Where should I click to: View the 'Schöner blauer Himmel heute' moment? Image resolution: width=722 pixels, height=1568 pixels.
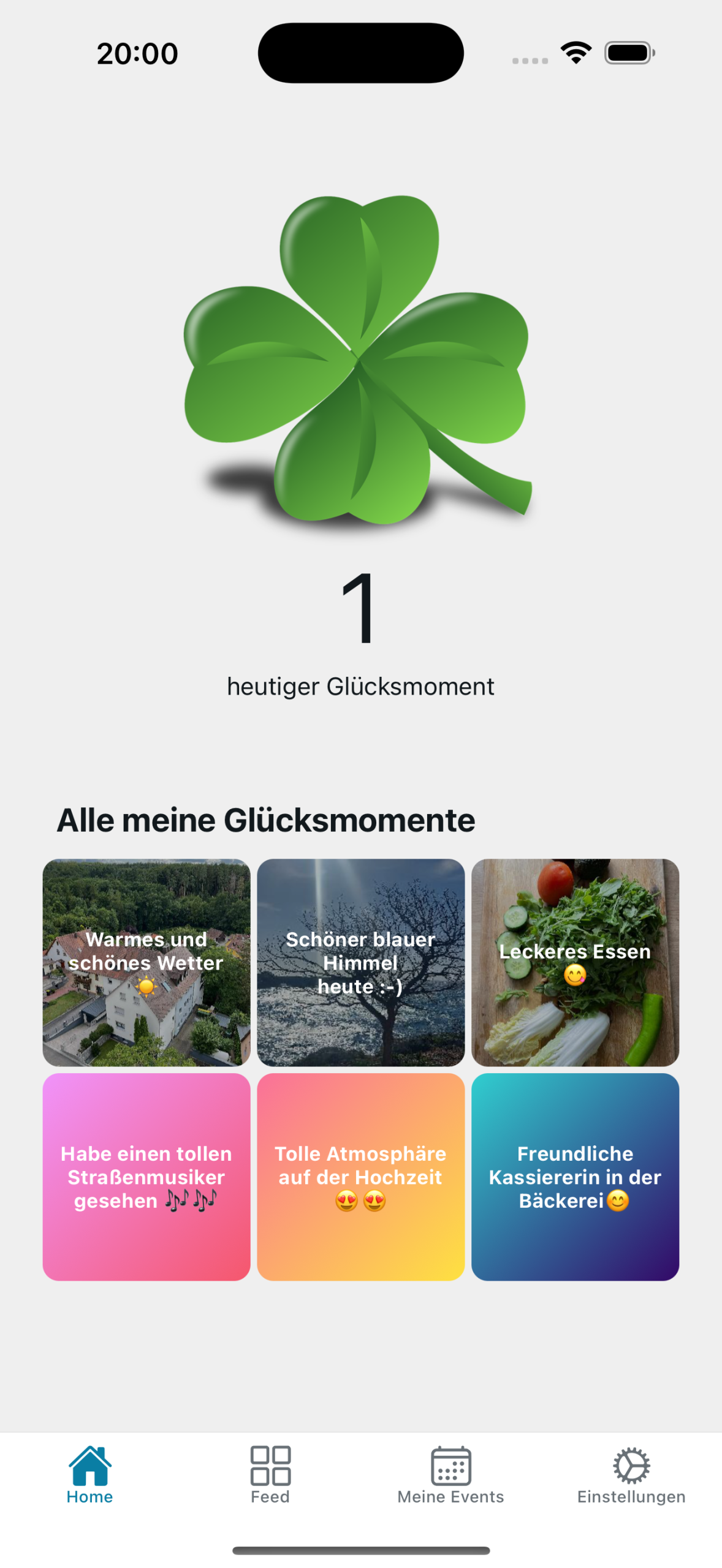[361, 962]
